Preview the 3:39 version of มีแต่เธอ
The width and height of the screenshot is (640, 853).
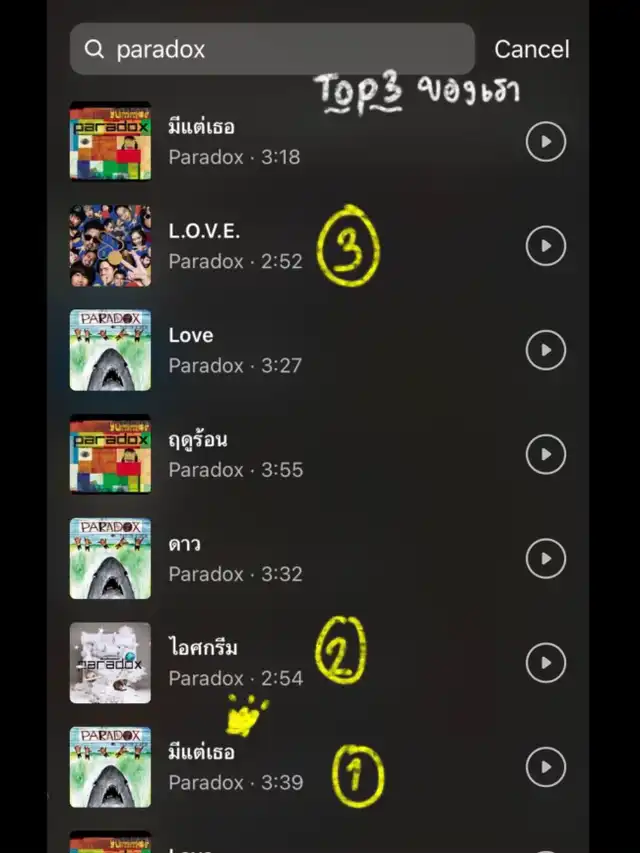click(546, 767)
